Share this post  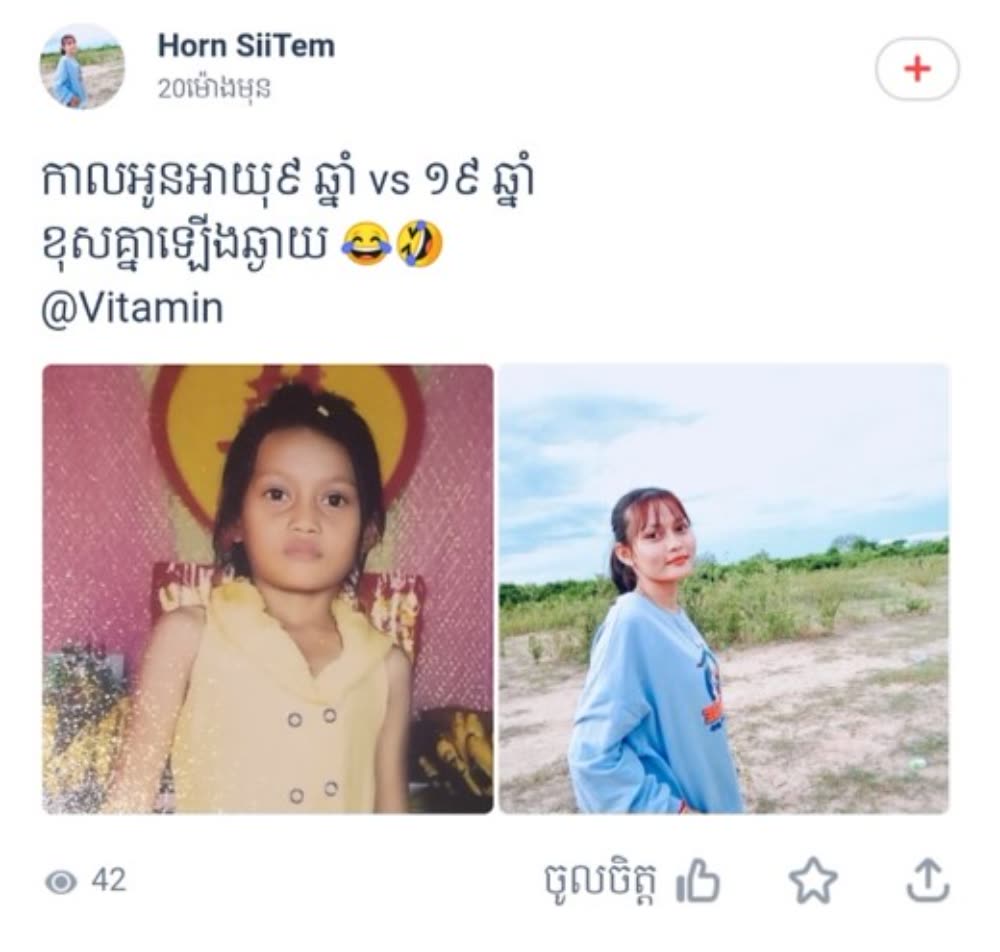tap(926, 881)
